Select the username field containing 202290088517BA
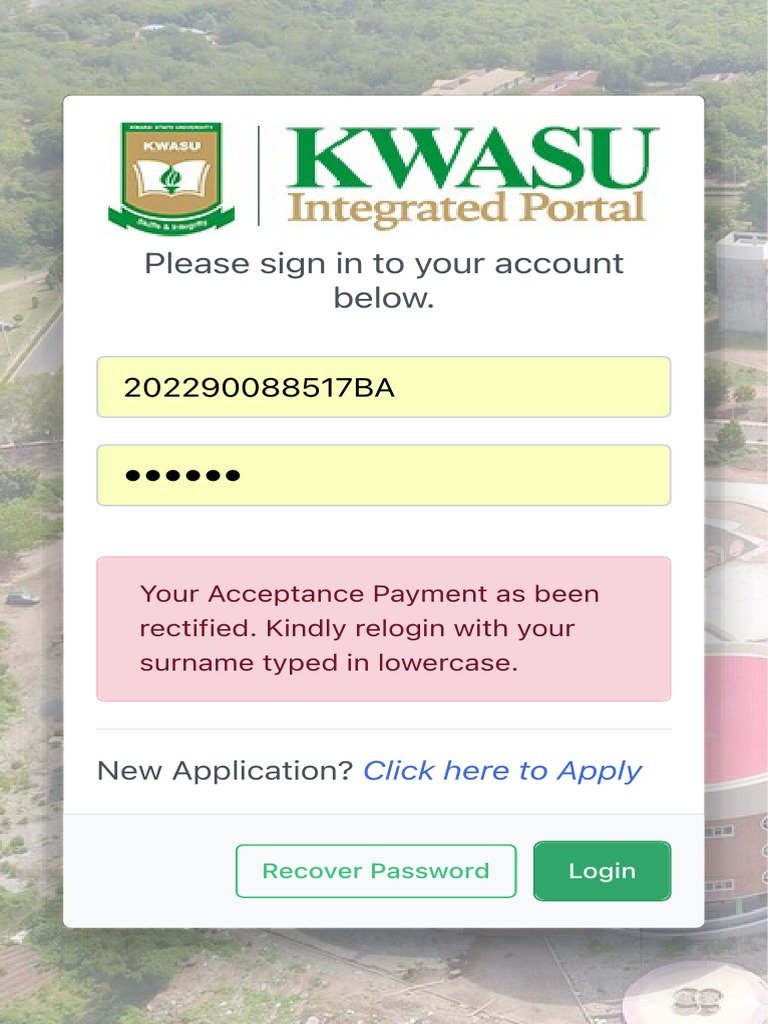Viewport: 768px width, 1024px height. (383, 387)
